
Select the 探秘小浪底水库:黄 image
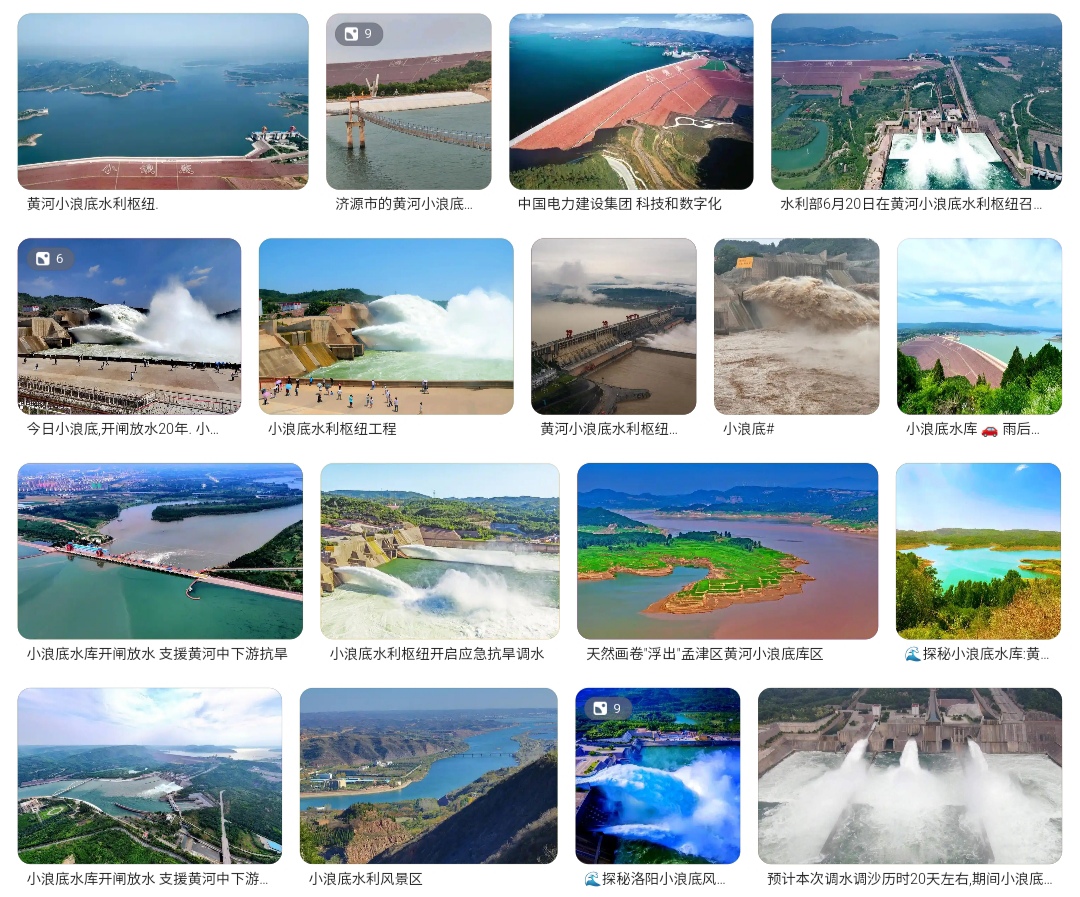[x=978, y=551]
